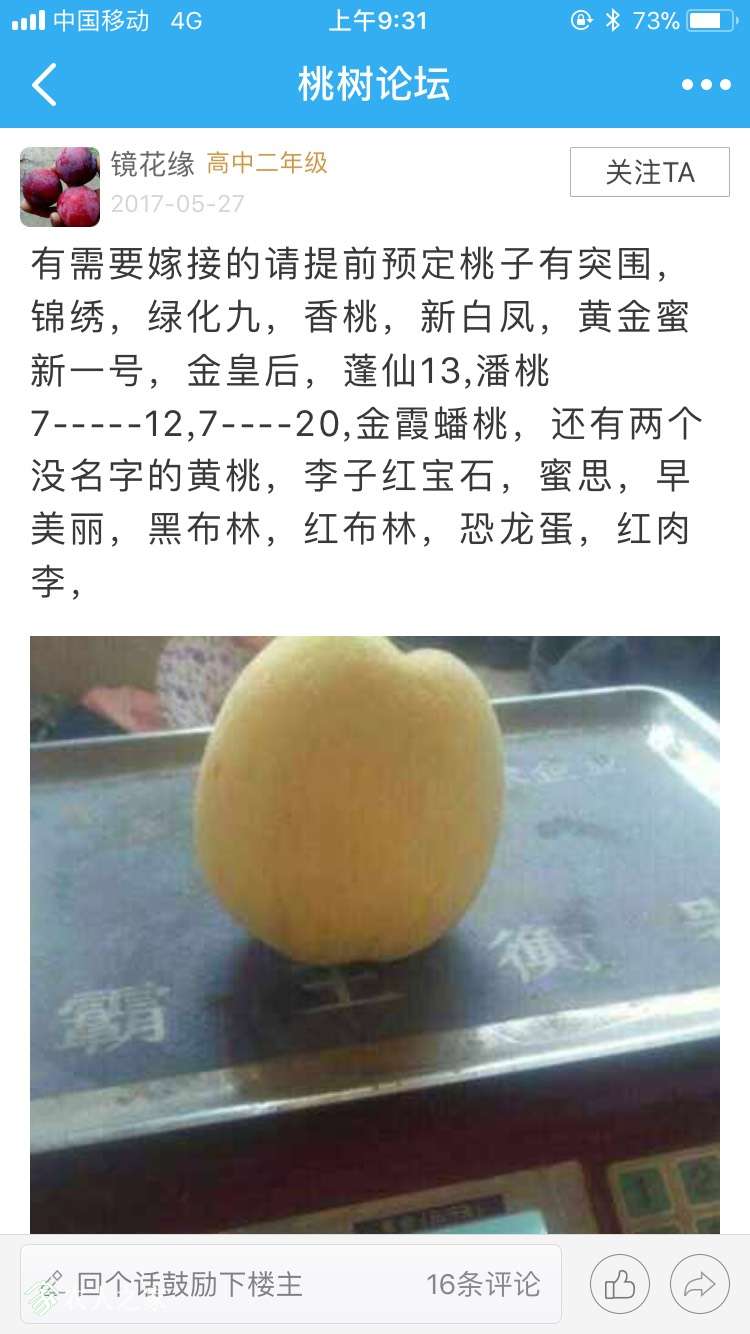Image resolution: width=750 pixels, height=1334 pixels.
Task: Open 镜花缘's profile avatar
Action: pyautogui.click(x=60, y=187)
